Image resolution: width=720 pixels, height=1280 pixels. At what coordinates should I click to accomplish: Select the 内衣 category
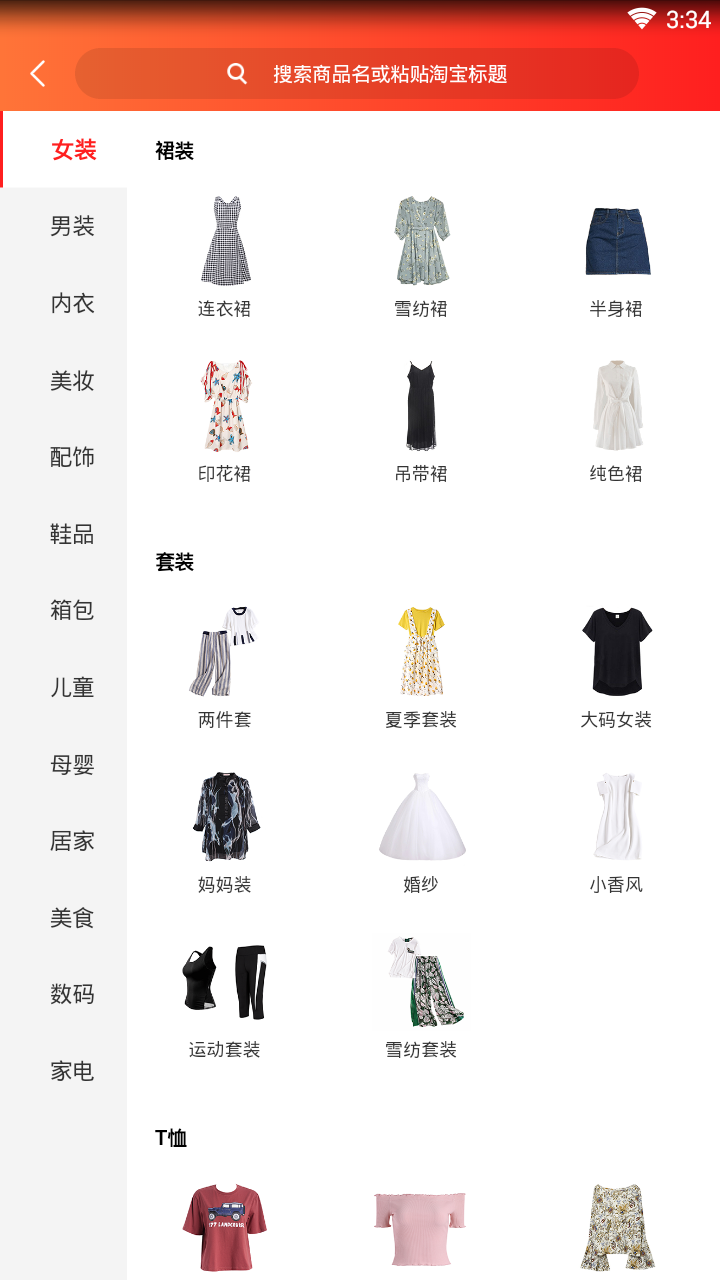click(x=72, y=304)
